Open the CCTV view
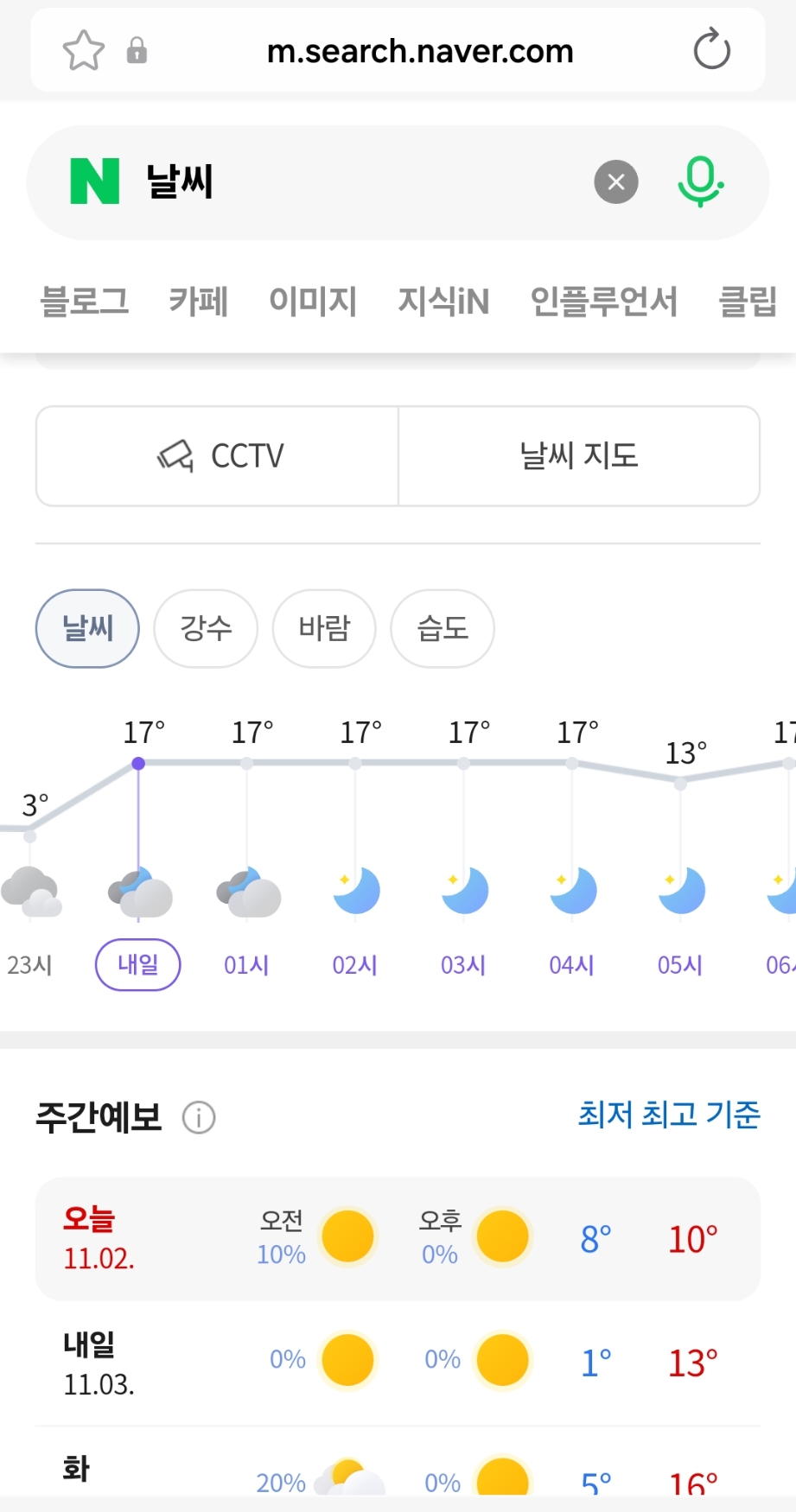Screen dimensions: 796x1512 pyautogui.click(x=218, y=455)
